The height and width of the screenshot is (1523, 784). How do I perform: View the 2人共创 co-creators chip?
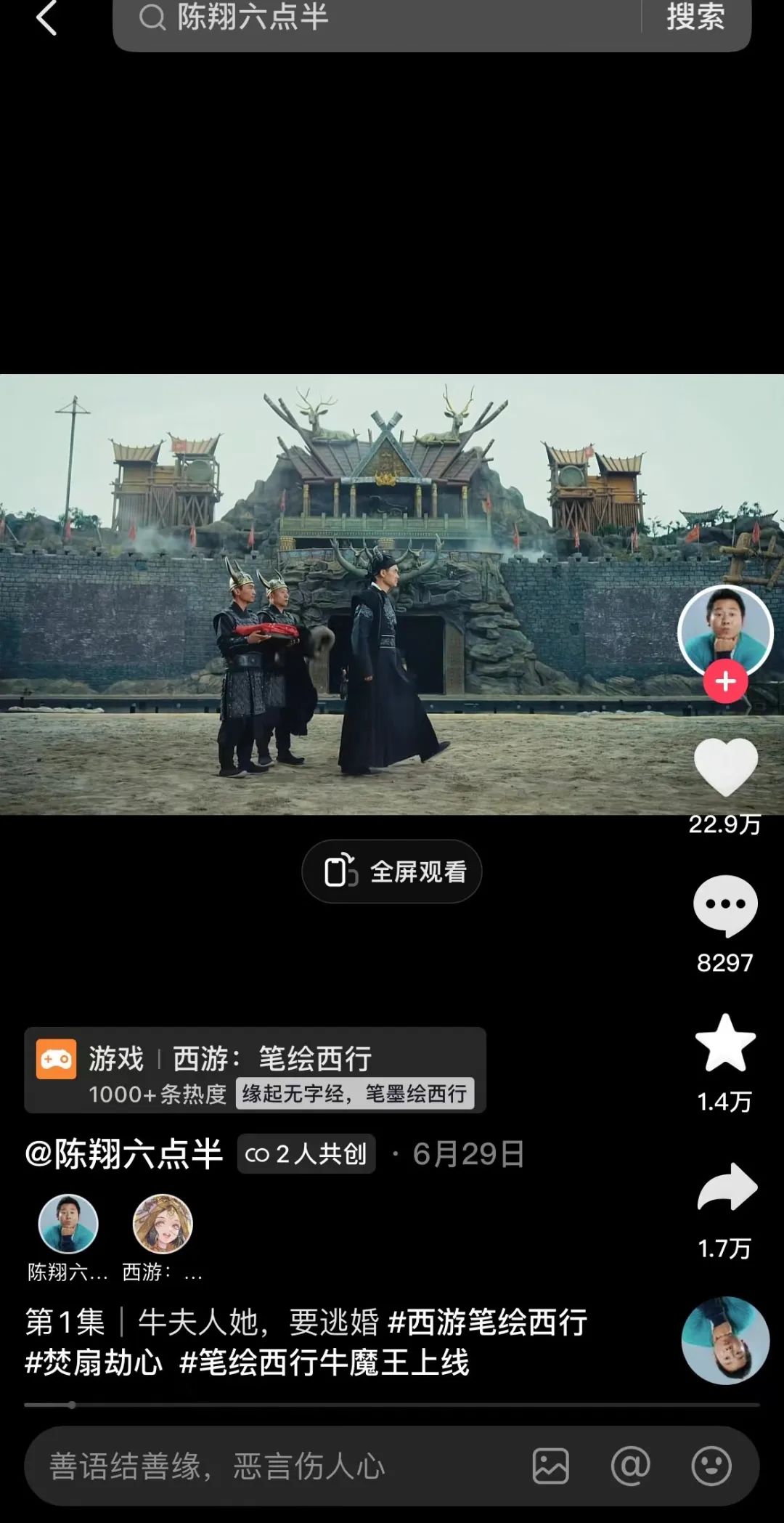click(306, 1154)
